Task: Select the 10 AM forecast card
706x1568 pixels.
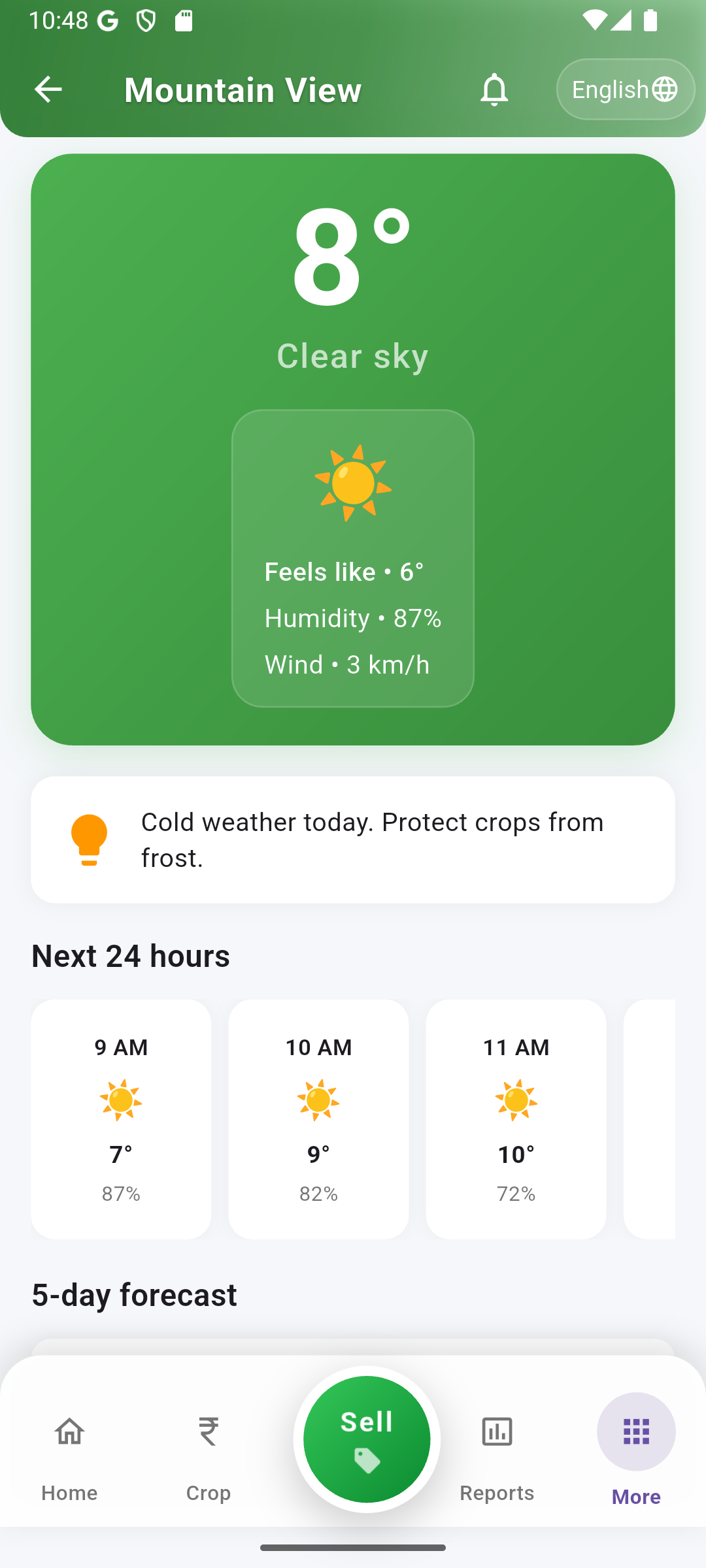Action: 318,1117
